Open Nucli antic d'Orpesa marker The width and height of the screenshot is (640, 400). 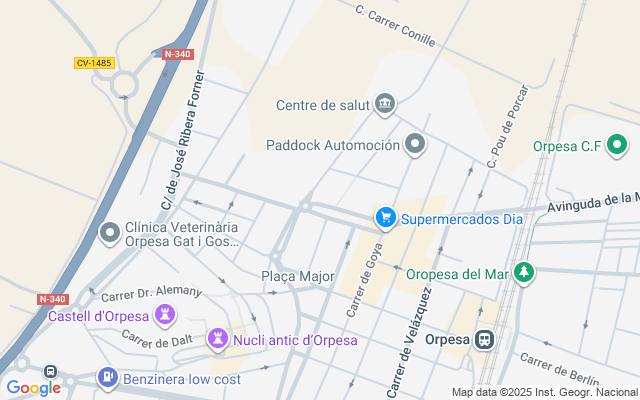coord(217,340)
